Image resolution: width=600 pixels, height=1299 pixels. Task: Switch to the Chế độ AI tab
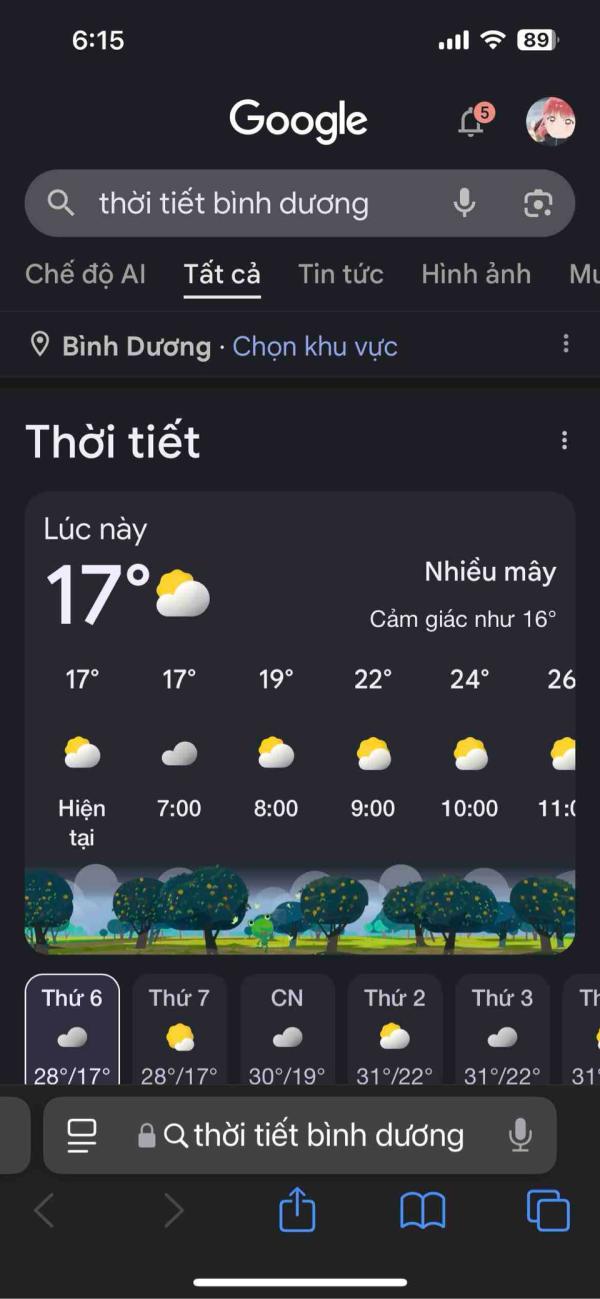point(86,274)
